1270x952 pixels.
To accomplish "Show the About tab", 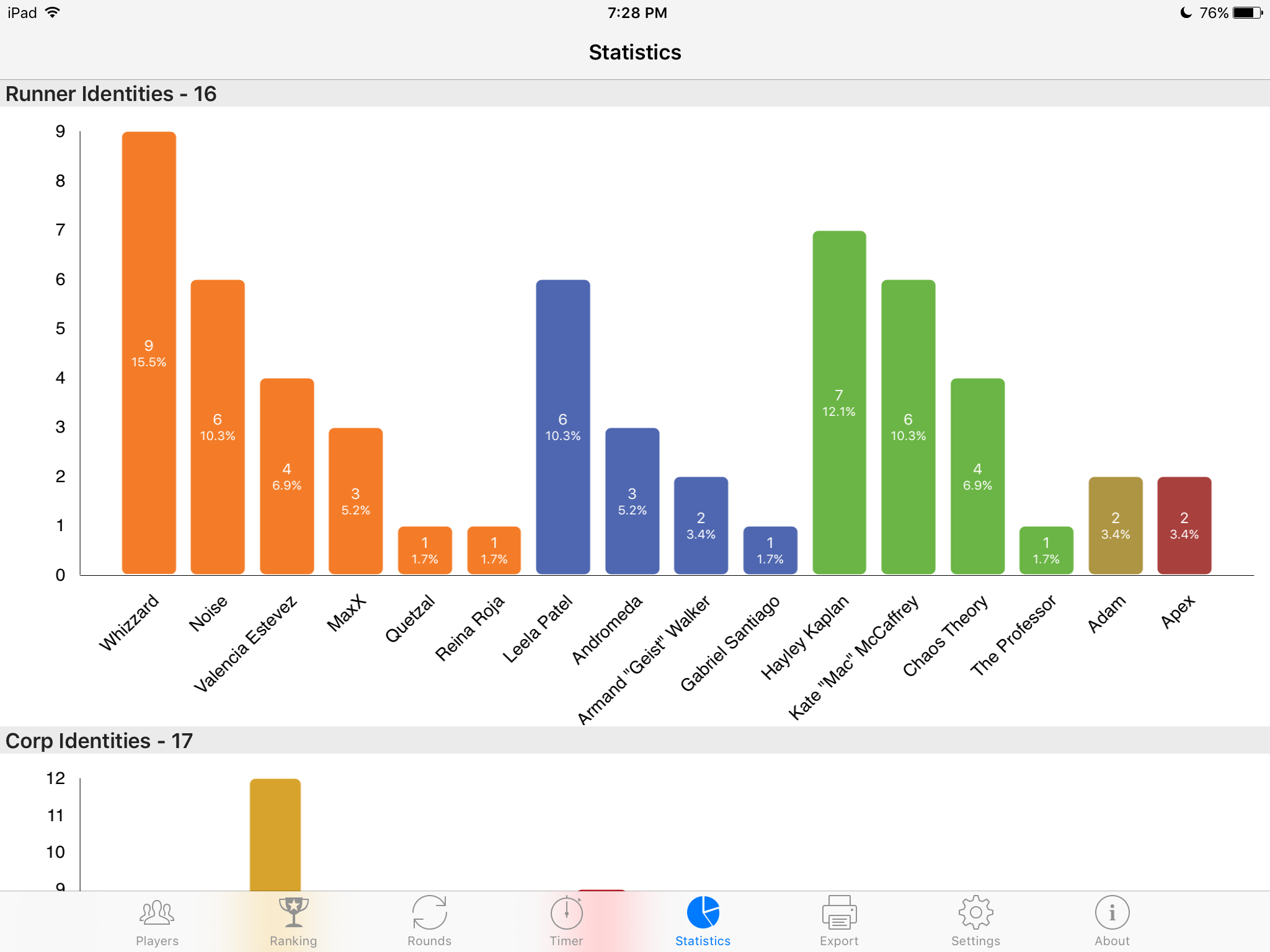I will click(1112, 922).
